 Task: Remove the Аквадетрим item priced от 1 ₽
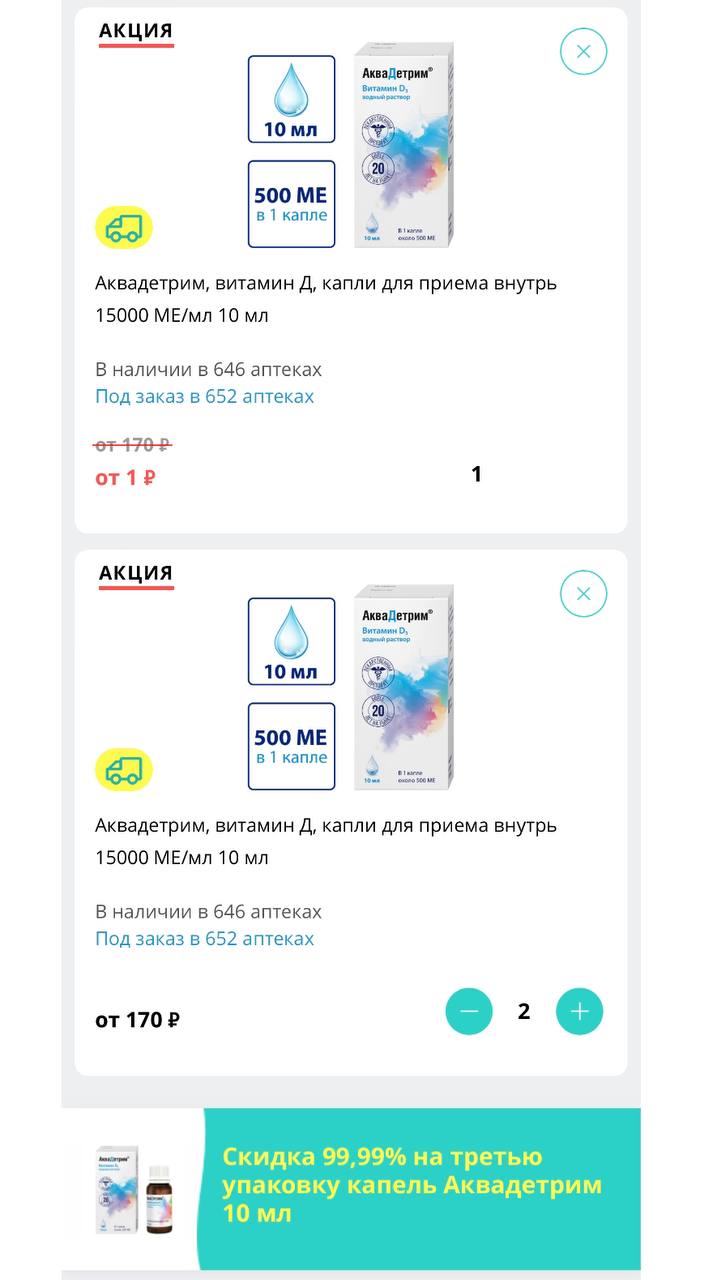pyautogui.click(x=584, y=51)
